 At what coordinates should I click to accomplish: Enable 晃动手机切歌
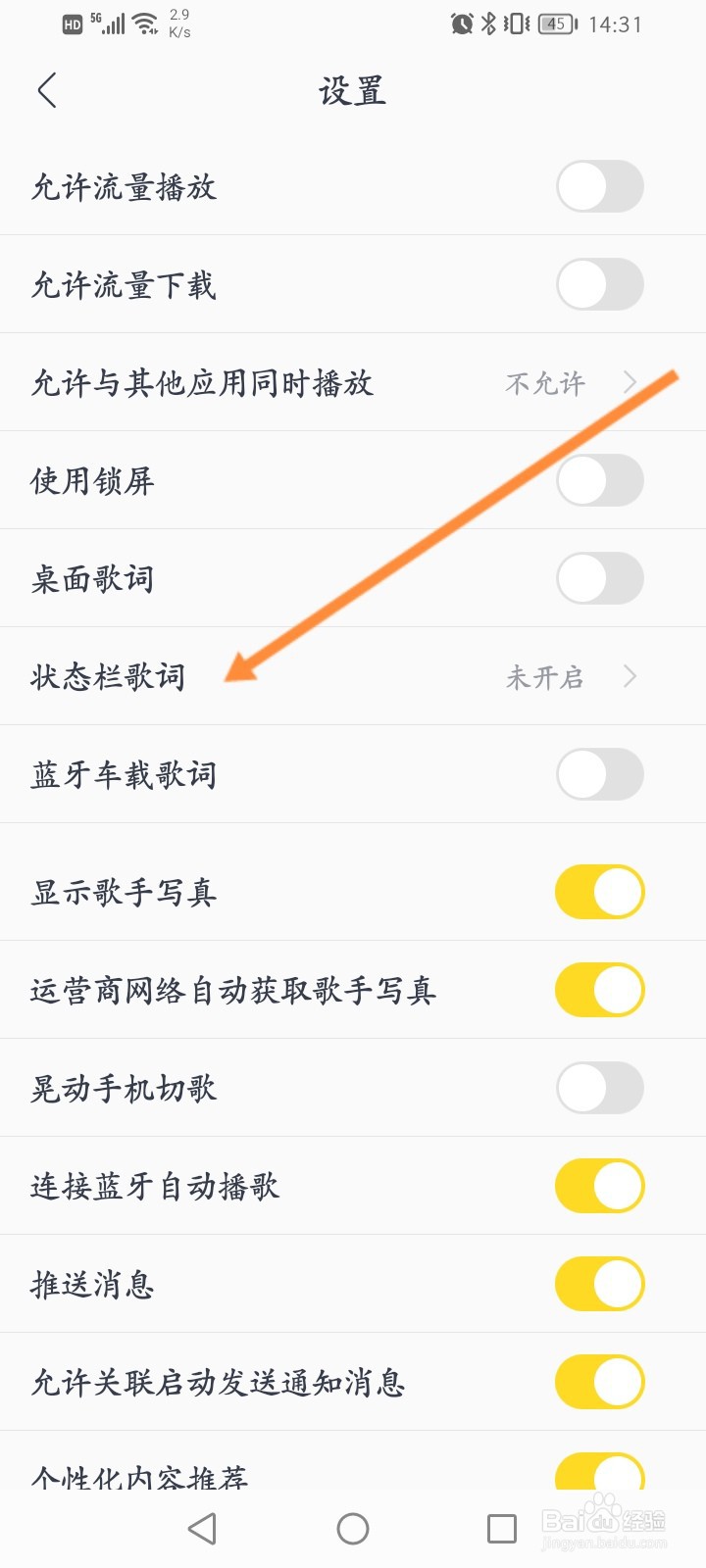pyautogui.click(x=599, y=1088)
